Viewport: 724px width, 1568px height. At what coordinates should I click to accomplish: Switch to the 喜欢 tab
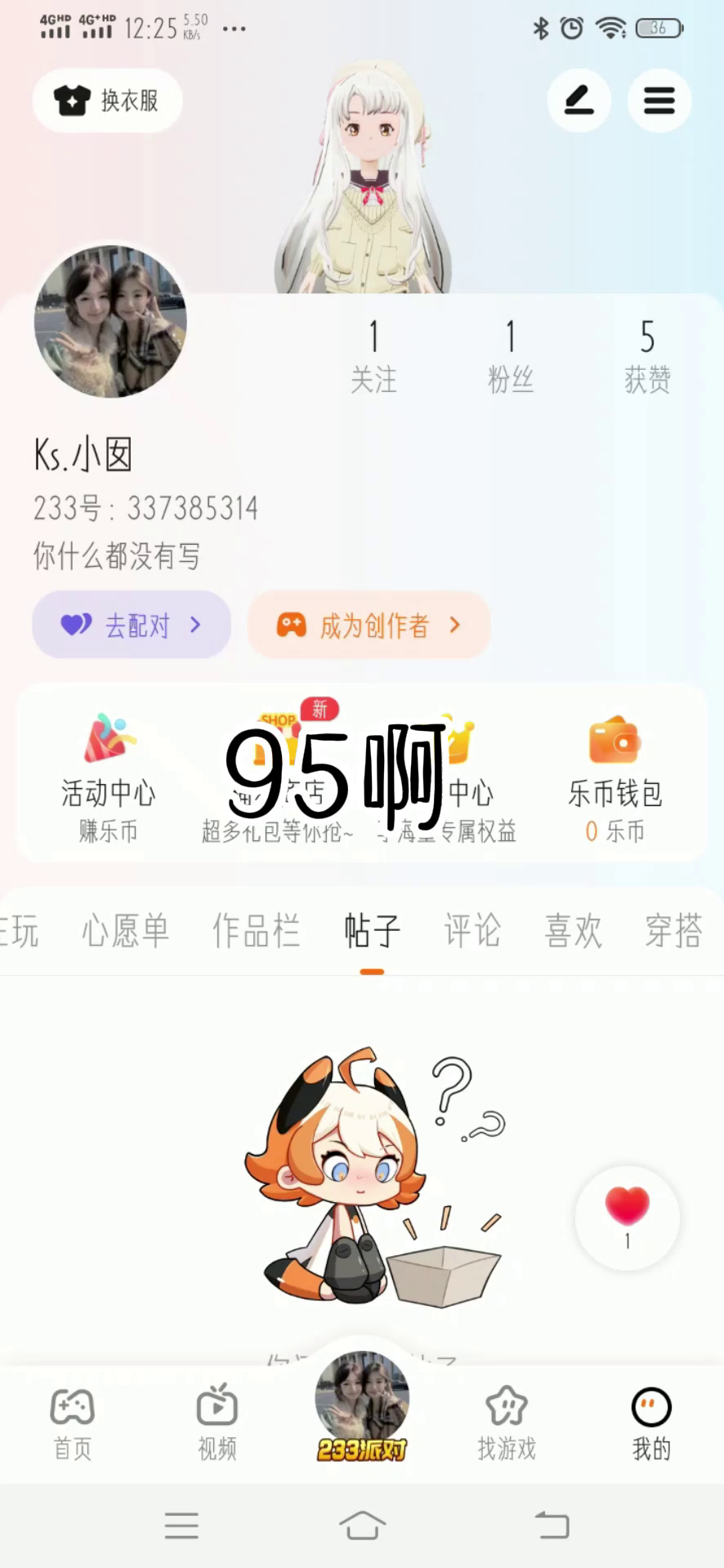pyautogui.click(x=573, y=930)
